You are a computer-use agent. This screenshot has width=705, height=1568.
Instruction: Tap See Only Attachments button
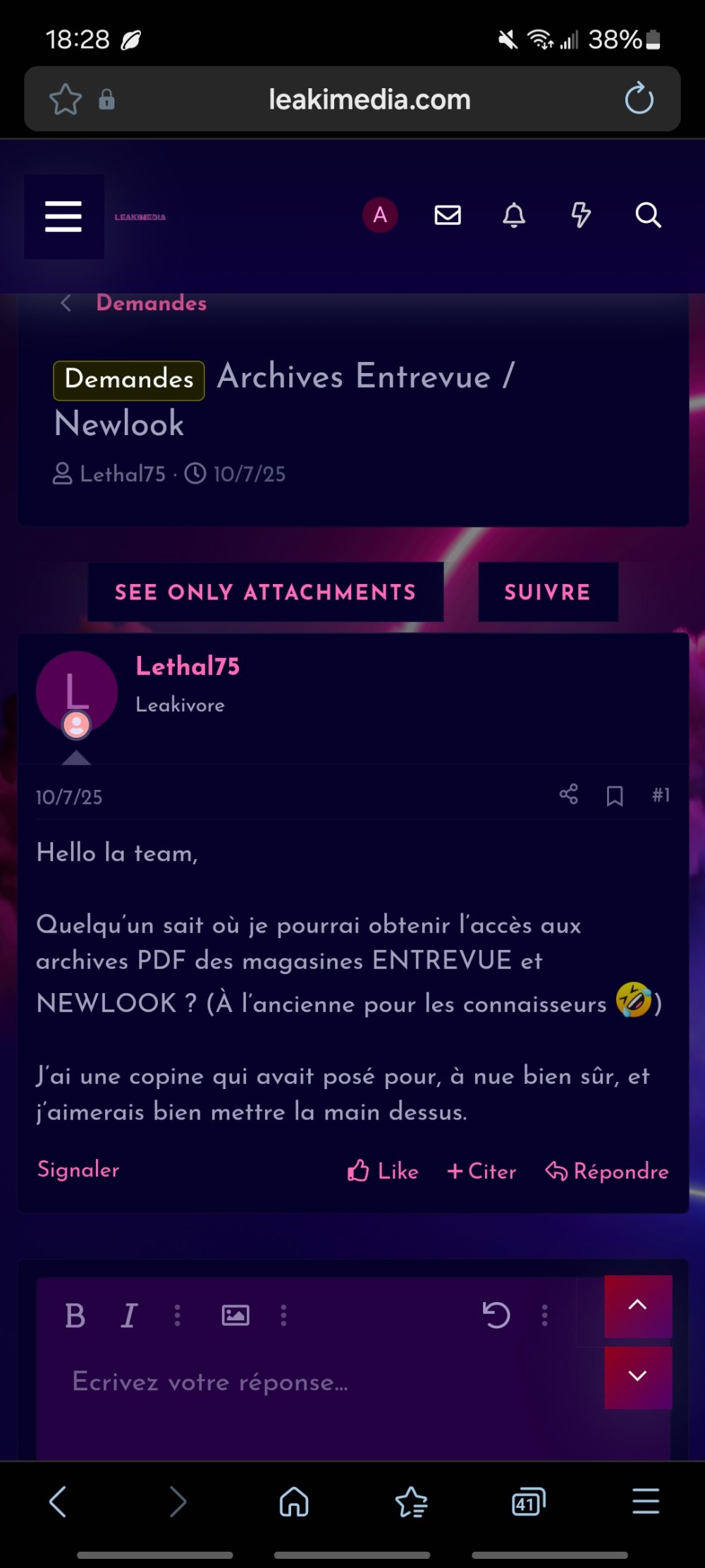click(x=265, y=592)
